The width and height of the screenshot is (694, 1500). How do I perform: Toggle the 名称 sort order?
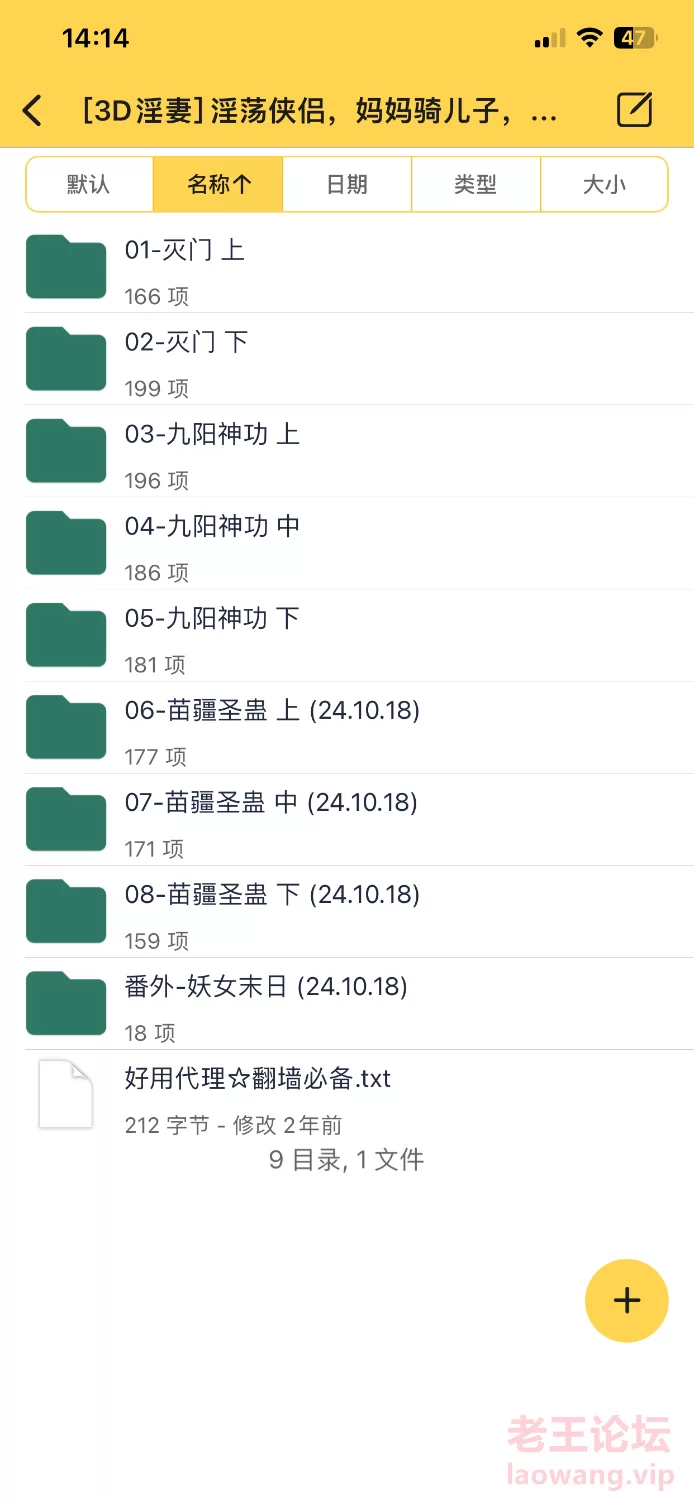pyautogui.click(x=218, y=184)
